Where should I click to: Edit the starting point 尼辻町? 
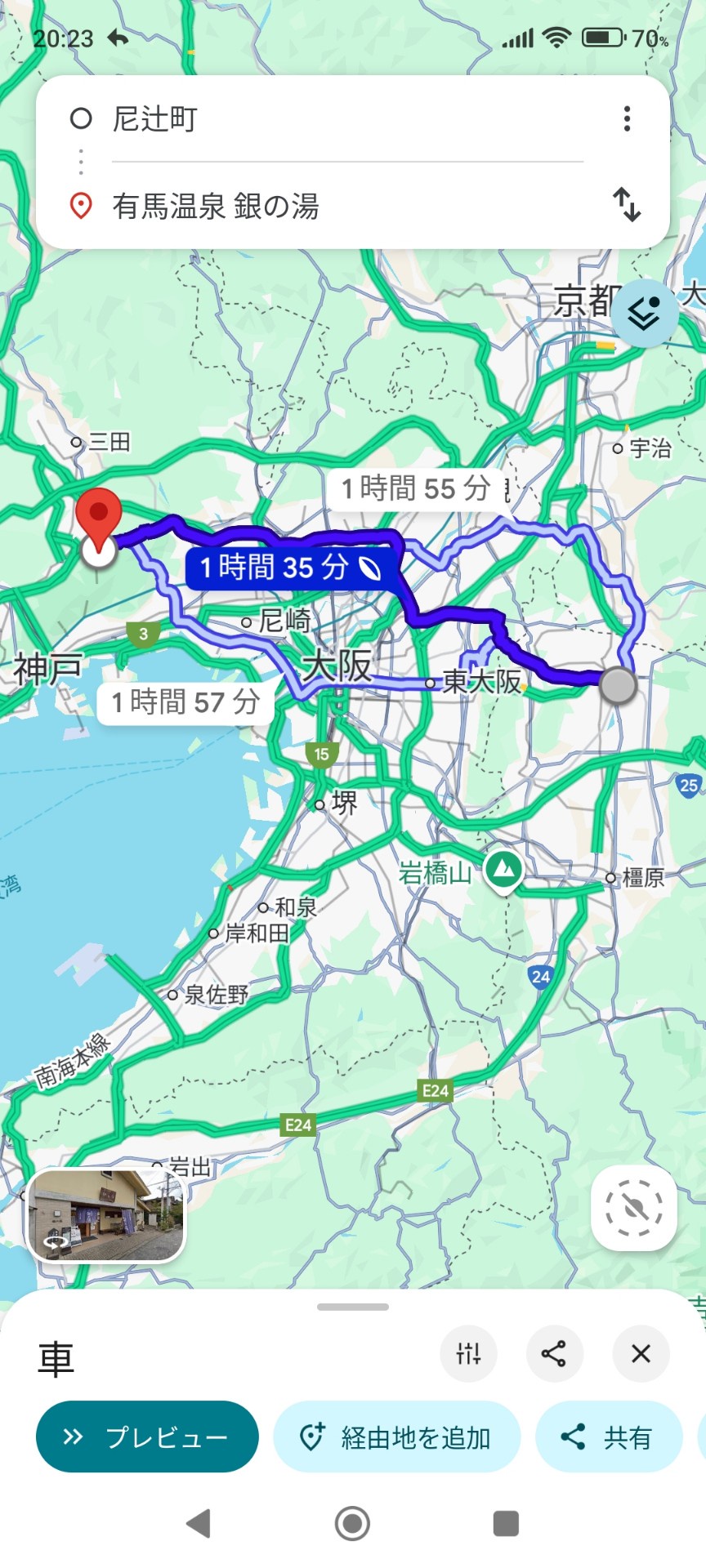click(327, 119)
